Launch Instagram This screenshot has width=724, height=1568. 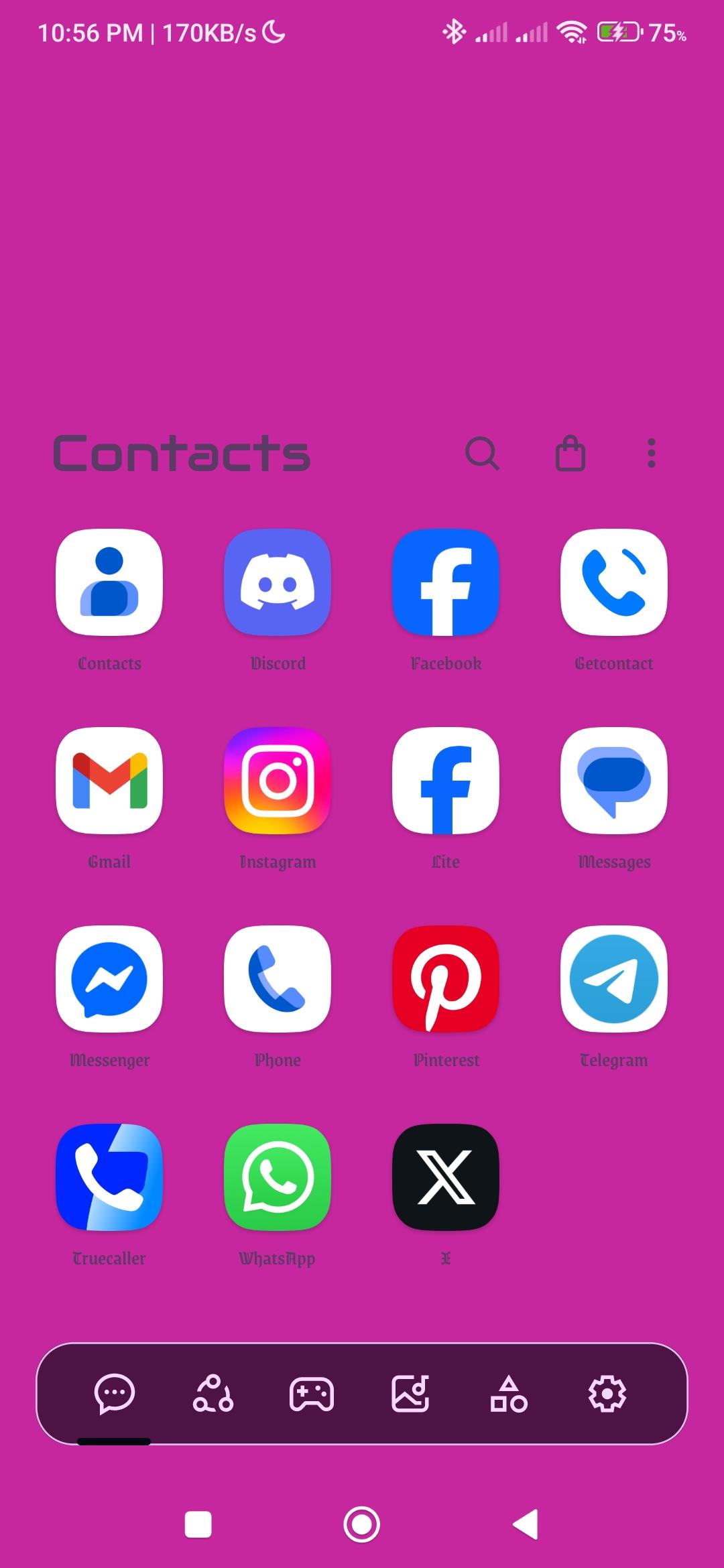click(x=278, y=781)
